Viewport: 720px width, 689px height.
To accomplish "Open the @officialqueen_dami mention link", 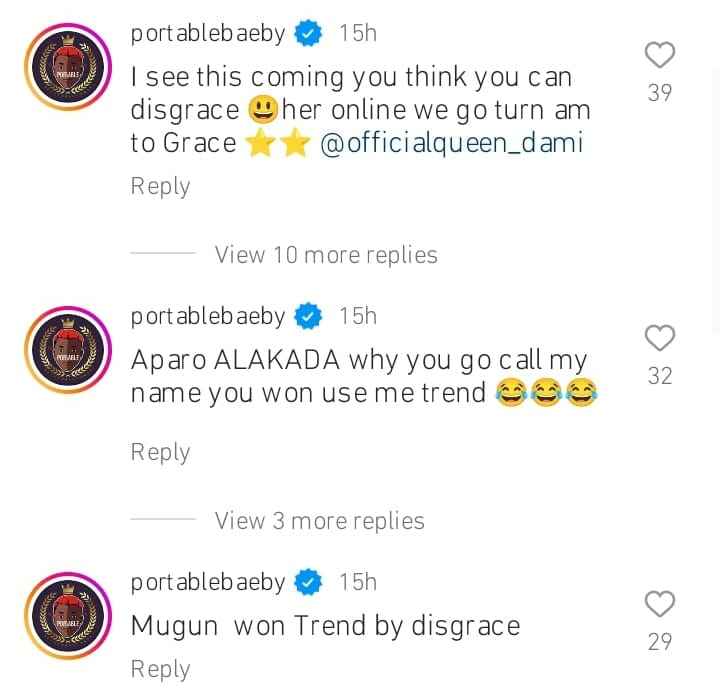I will (451, 143).
